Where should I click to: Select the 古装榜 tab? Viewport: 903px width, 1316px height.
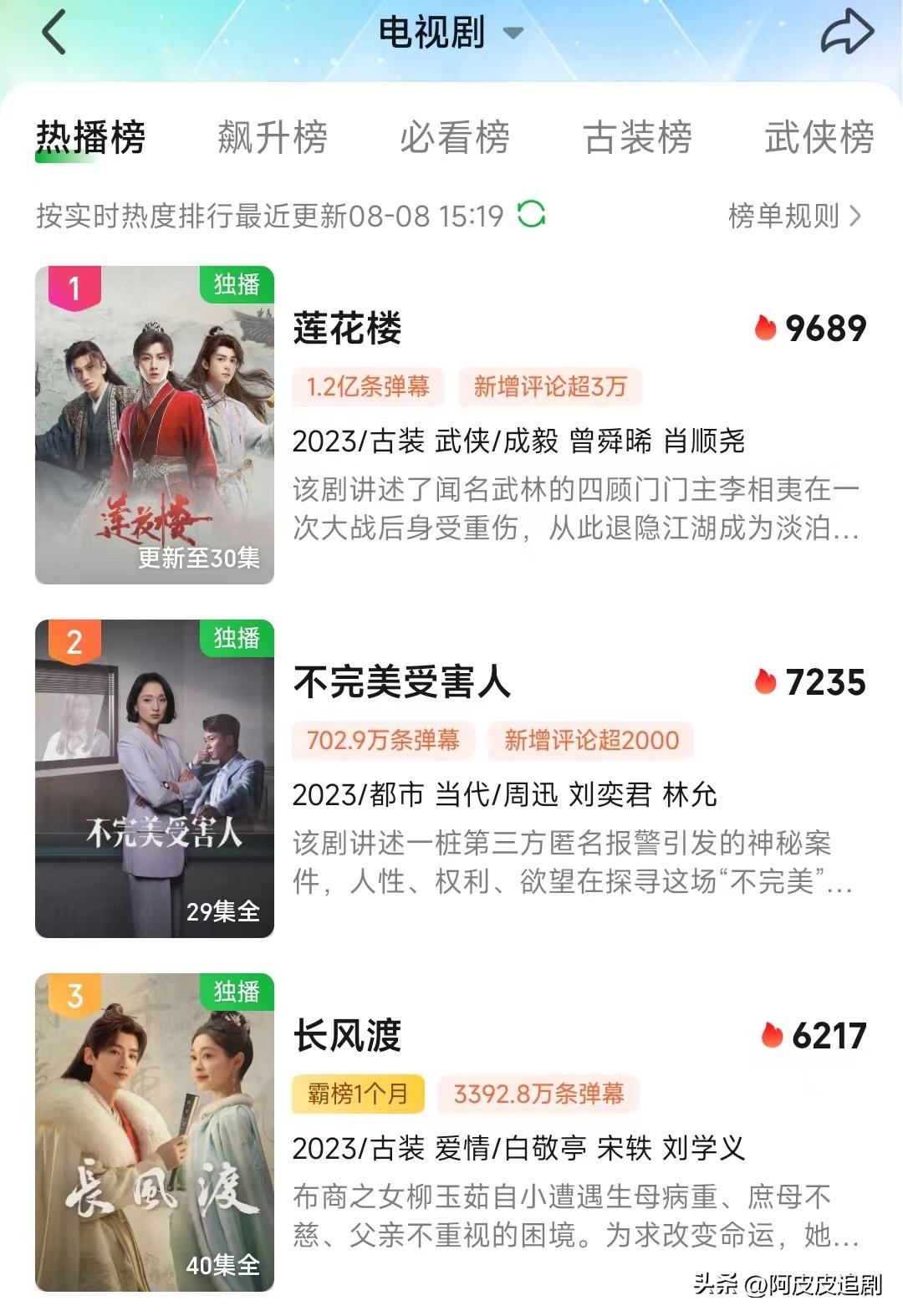click(639, 138)
